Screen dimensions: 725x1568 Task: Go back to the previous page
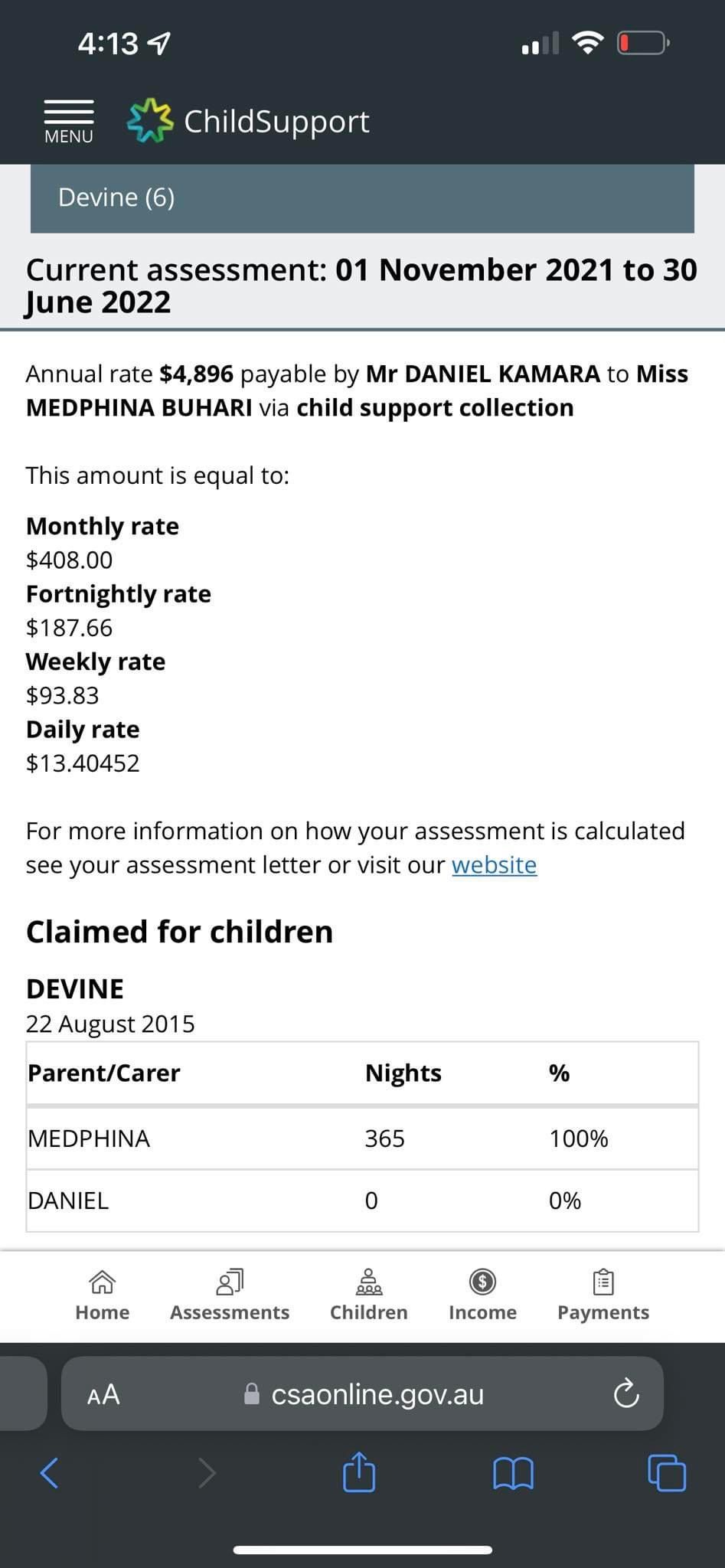coord(49,1472)
